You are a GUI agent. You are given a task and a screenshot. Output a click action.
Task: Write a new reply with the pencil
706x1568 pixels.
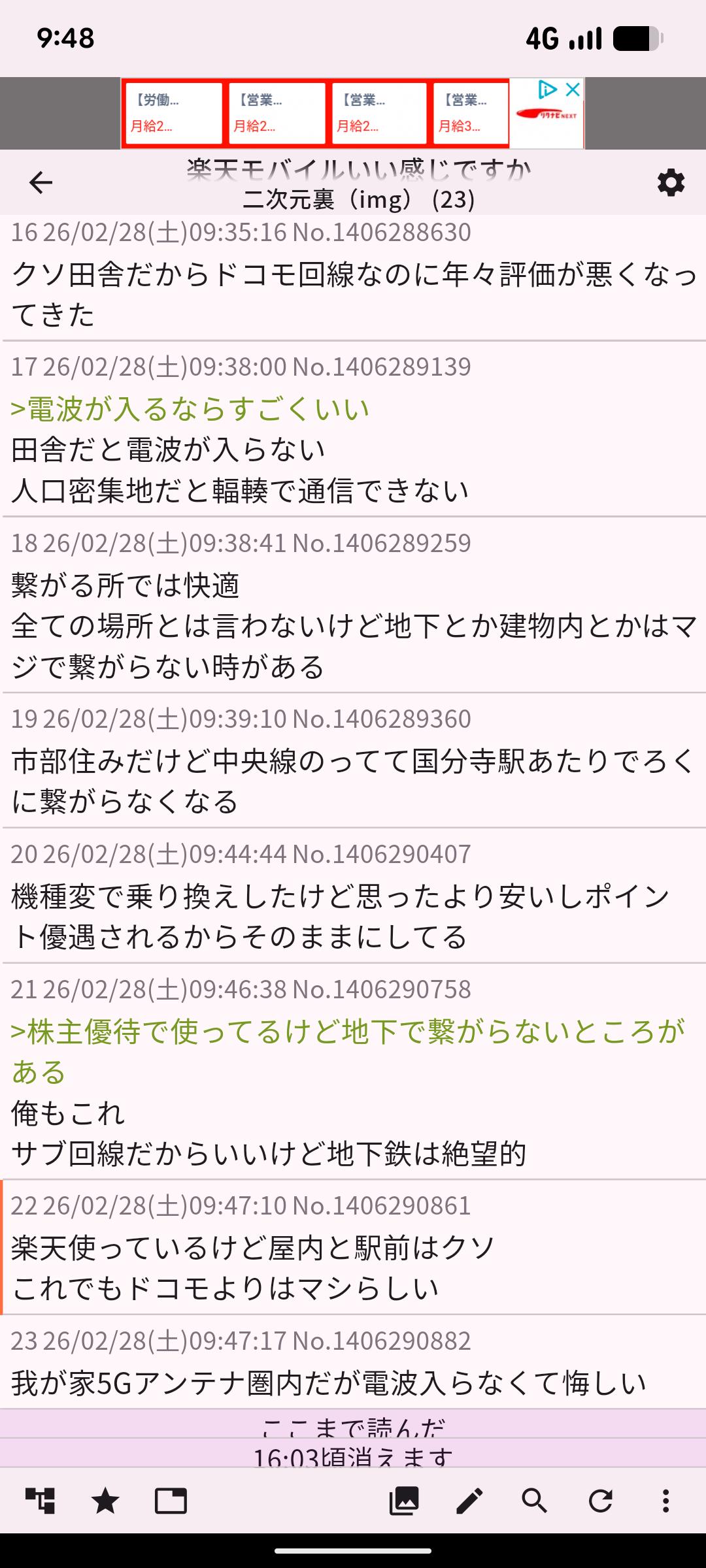tap(469, 1501)
